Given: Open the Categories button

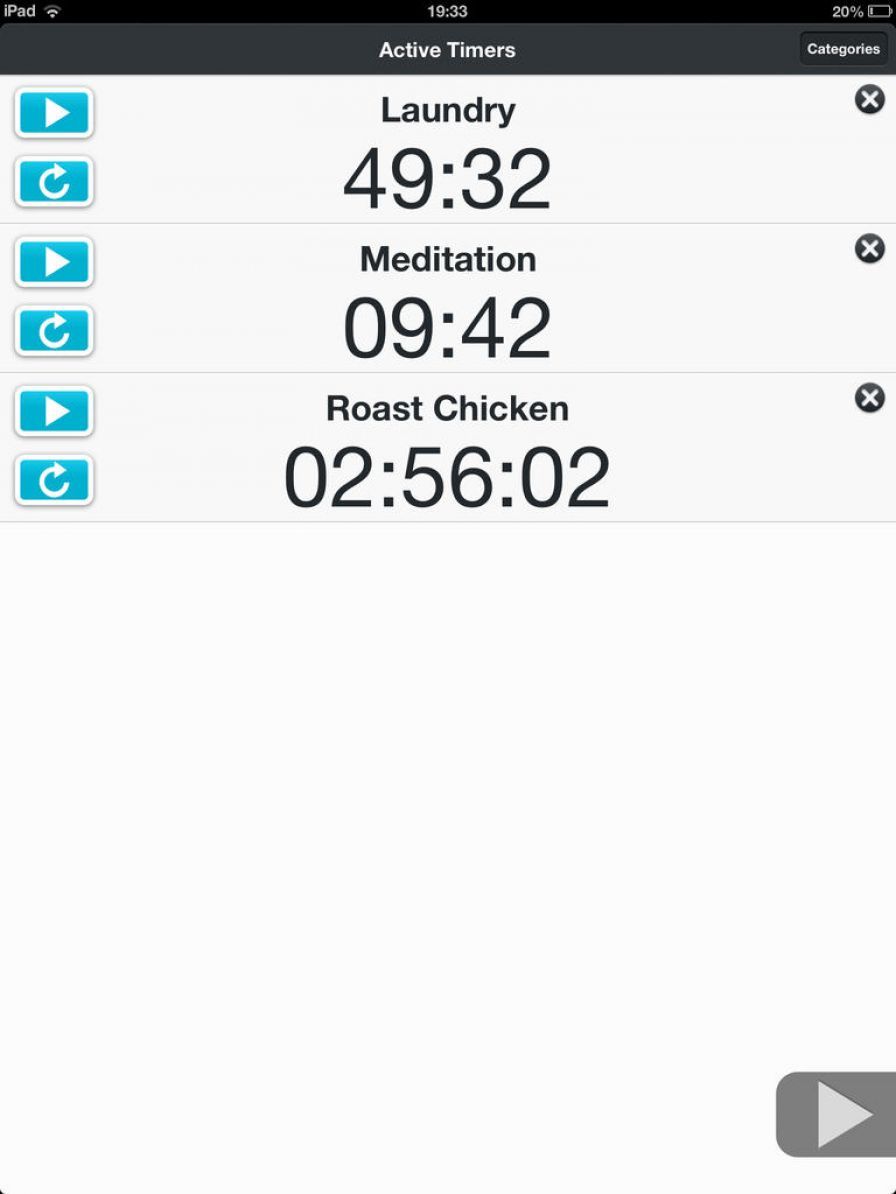Looking at the screenshot, I should 843,49.
